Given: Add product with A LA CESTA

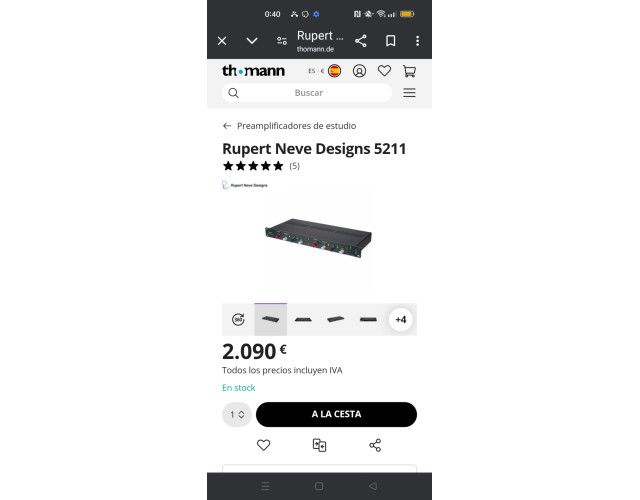Looking at the screenshot, I should (336, 414).
